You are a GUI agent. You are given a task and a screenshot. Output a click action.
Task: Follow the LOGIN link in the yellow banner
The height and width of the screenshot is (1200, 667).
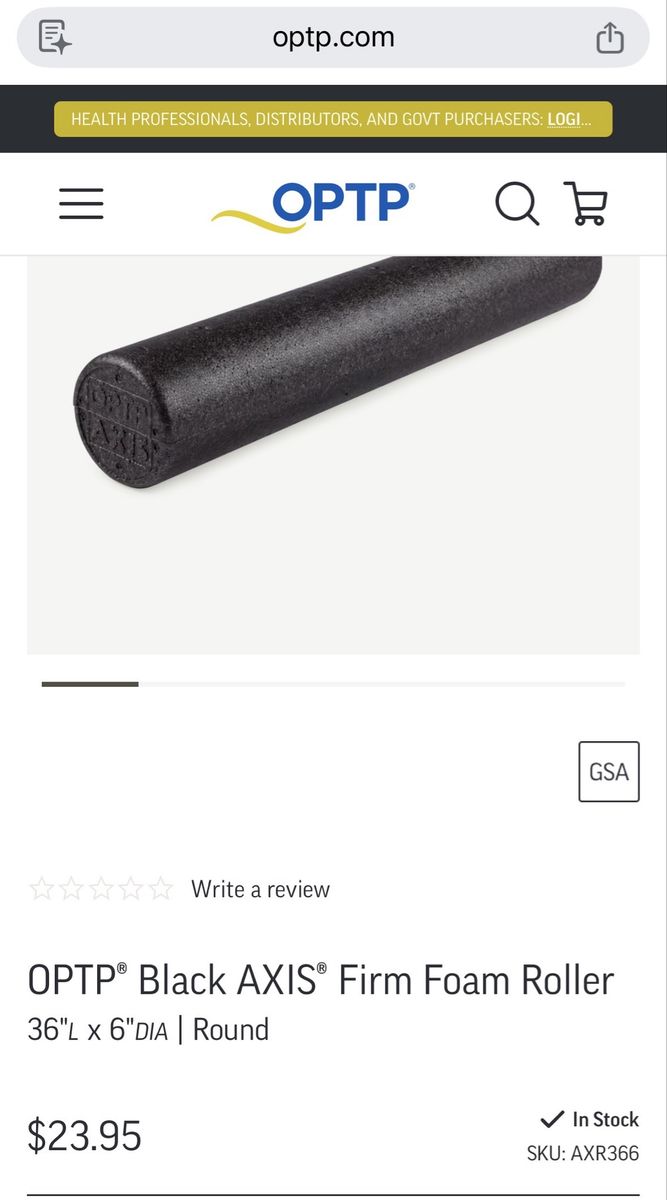pos(567,119)
